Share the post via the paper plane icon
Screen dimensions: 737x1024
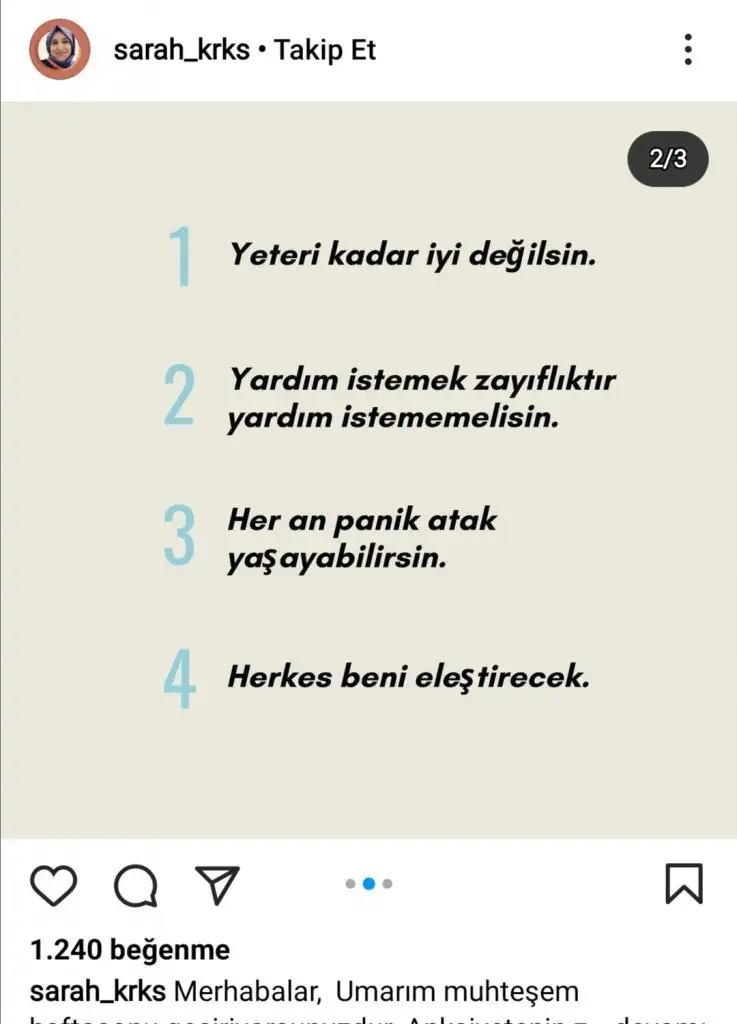217,884
